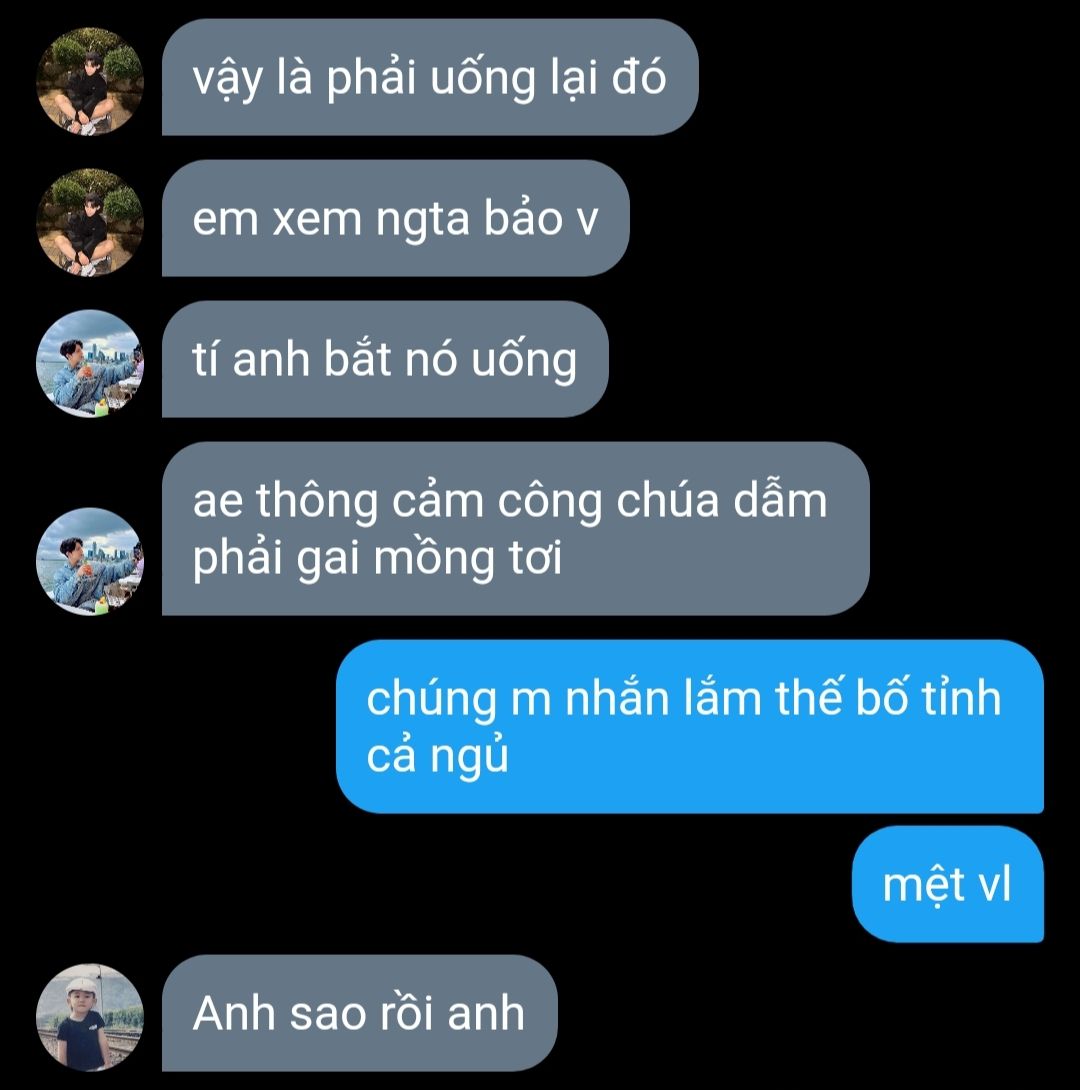1080x1090 pixels.
Task: View the profile photo beside "tí anh bắt nó uống"
Action: [90, 363]
